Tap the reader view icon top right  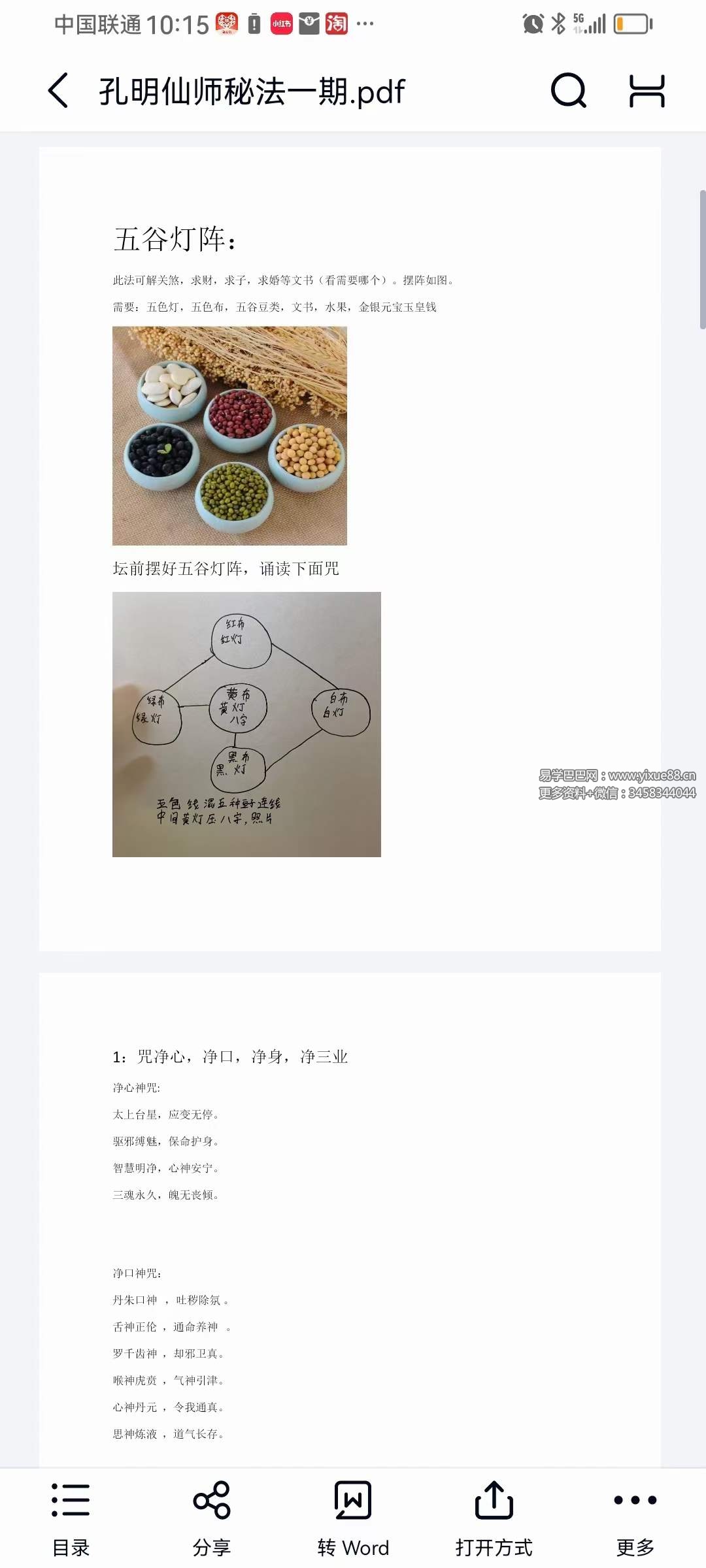click(647, 91)
